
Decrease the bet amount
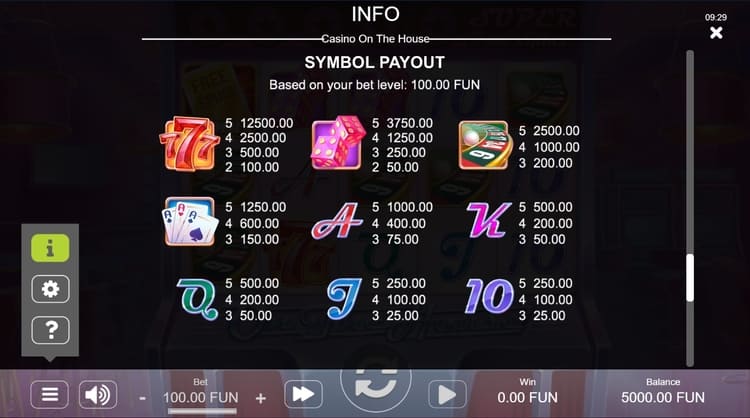tap(143, 397)
